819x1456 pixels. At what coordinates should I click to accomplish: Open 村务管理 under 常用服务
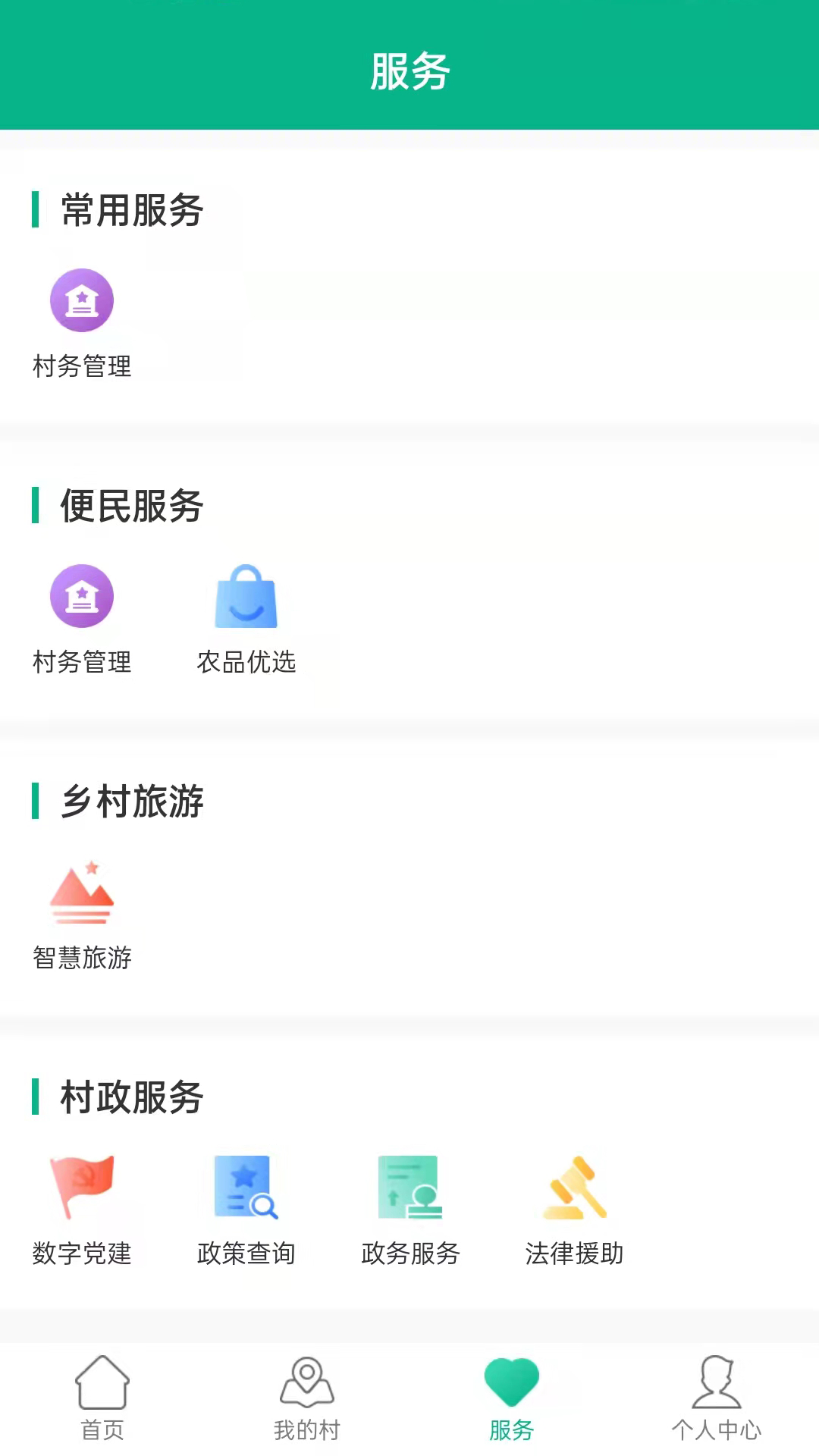(82, 301)
